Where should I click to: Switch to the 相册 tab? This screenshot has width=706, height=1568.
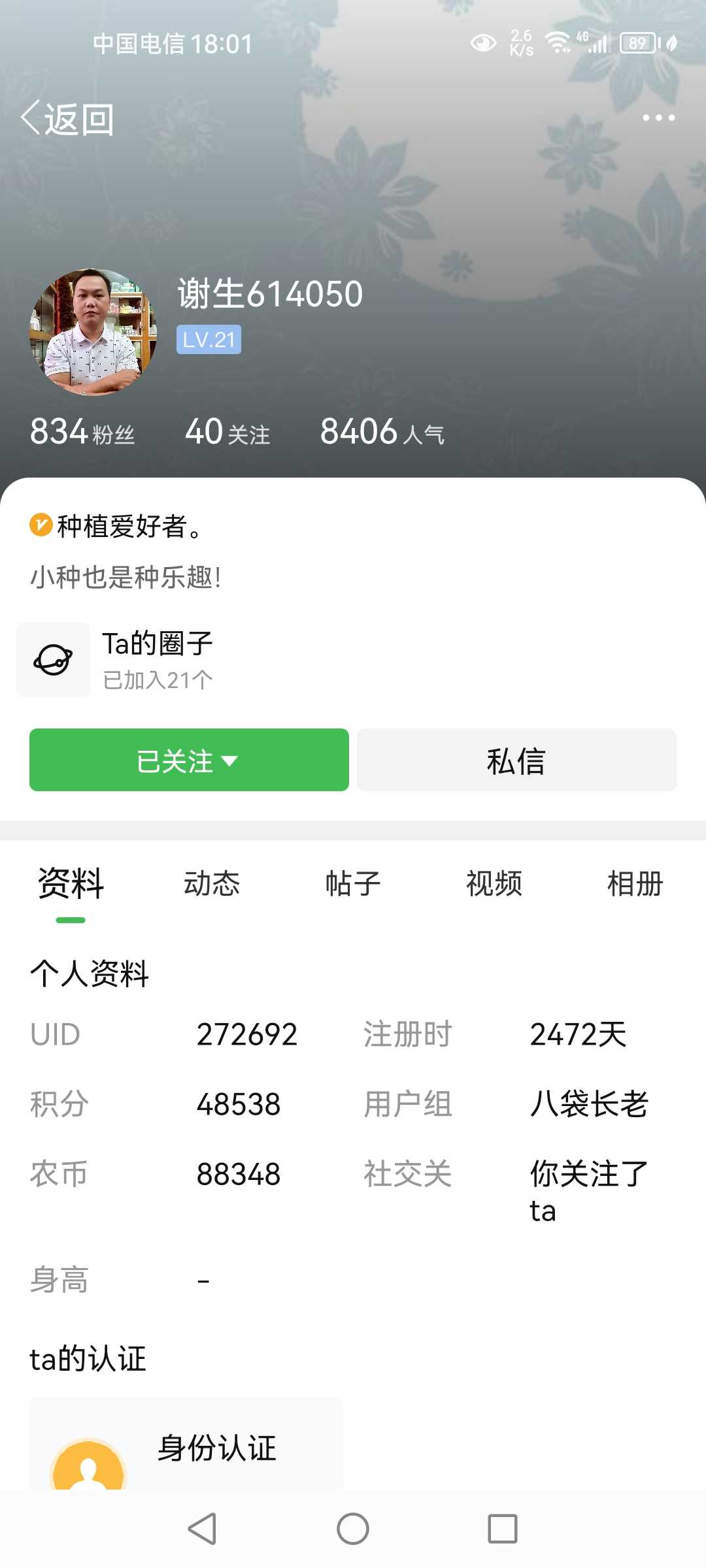click(x=635, y=883)
